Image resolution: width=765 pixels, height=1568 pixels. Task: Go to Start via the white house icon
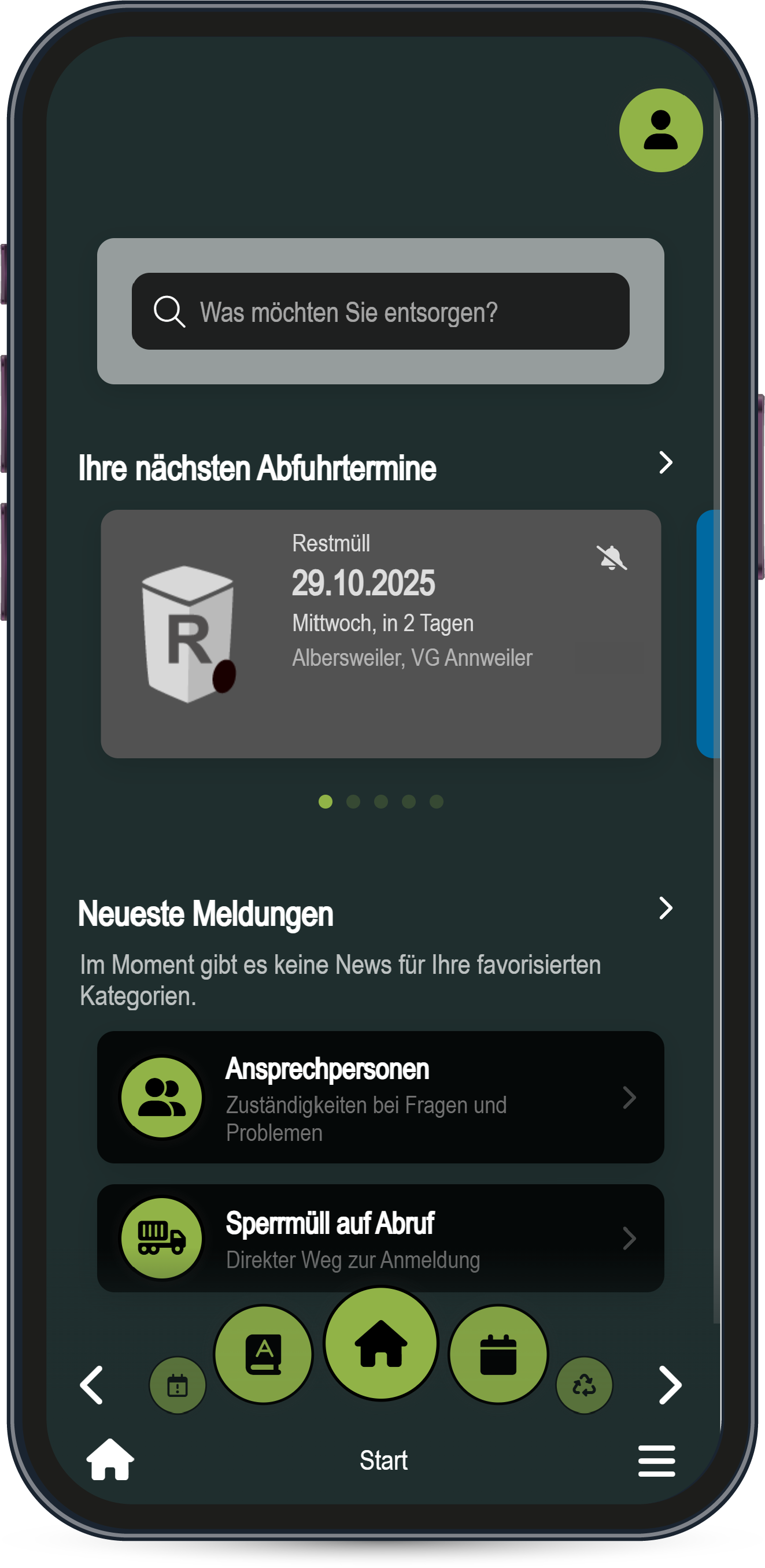click(110, 1460)
